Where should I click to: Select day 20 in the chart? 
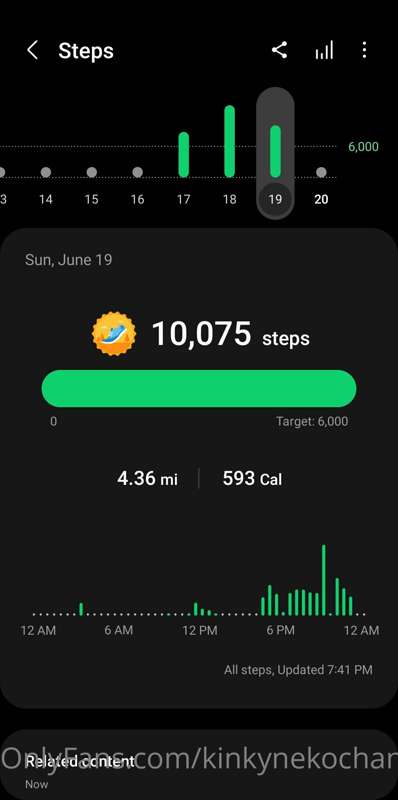321,184
